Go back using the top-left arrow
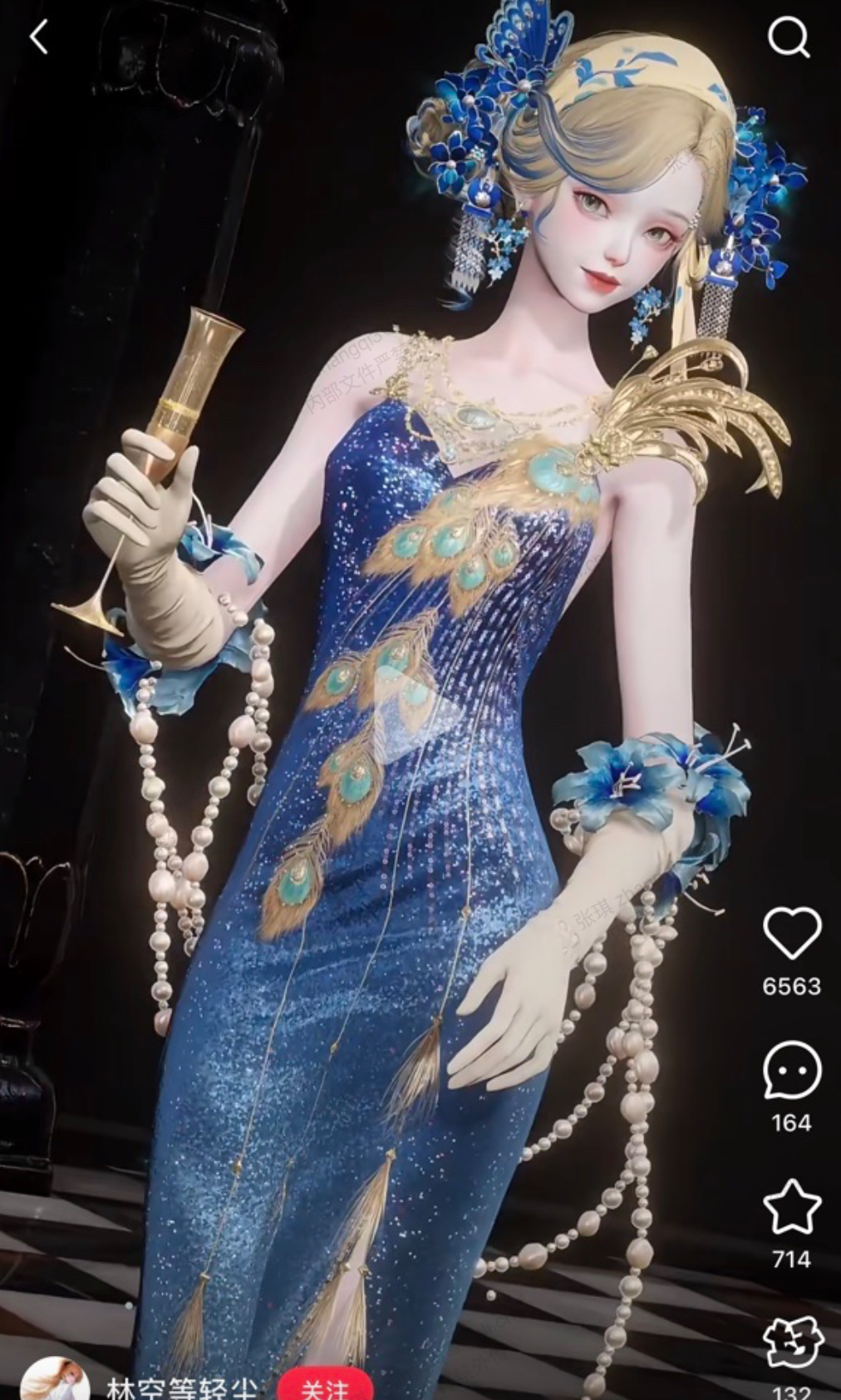This screenshot has width=841, height=1400. tap(39, 37)
